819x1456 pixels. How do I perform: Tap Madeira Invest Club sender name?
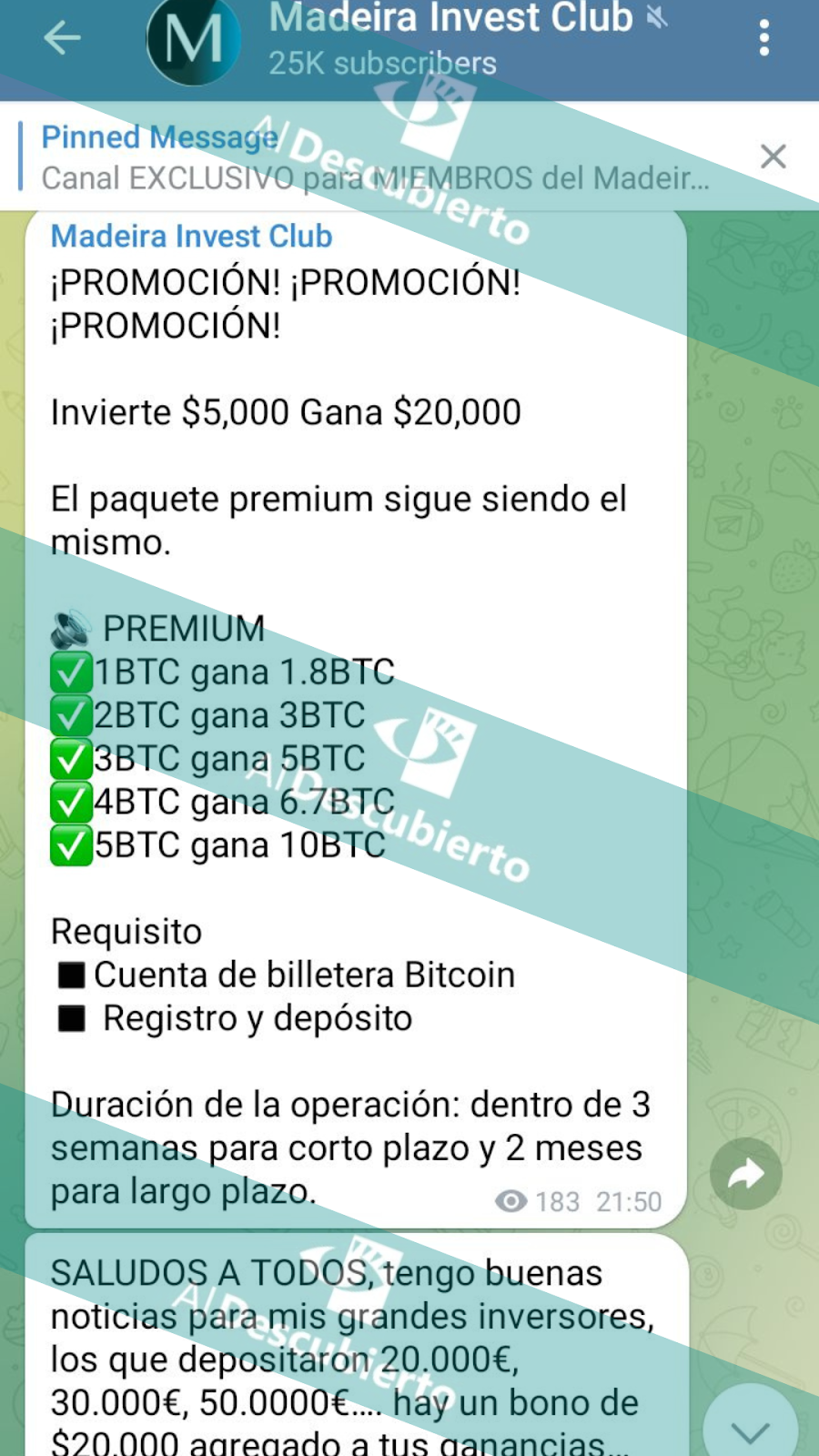pos(191,236)
